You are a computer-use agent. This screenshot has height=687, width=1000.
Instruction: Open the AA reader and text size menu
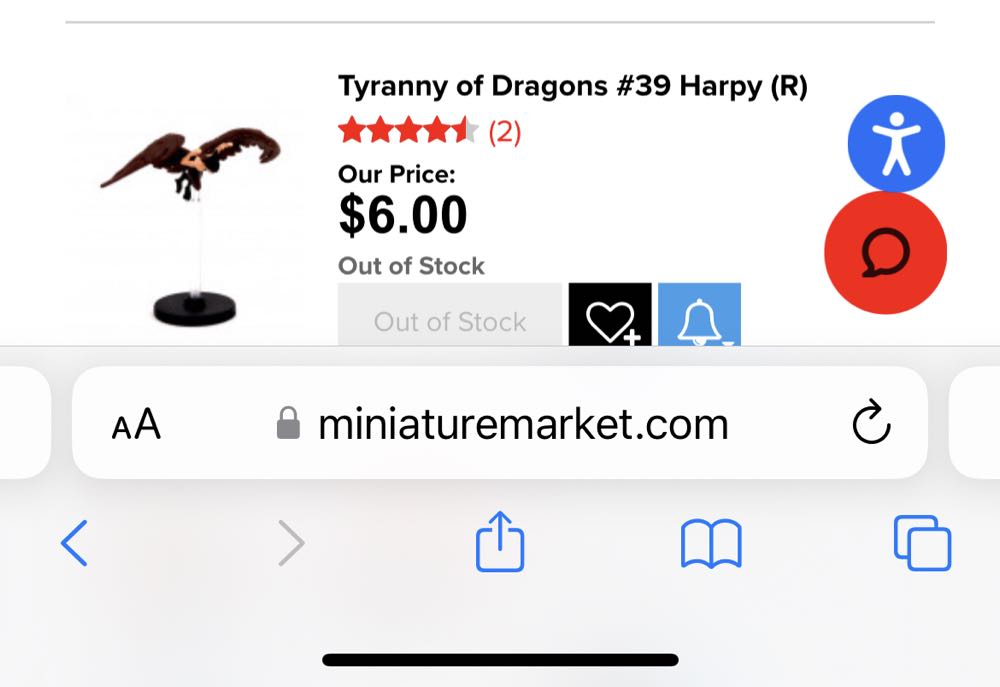136,425
